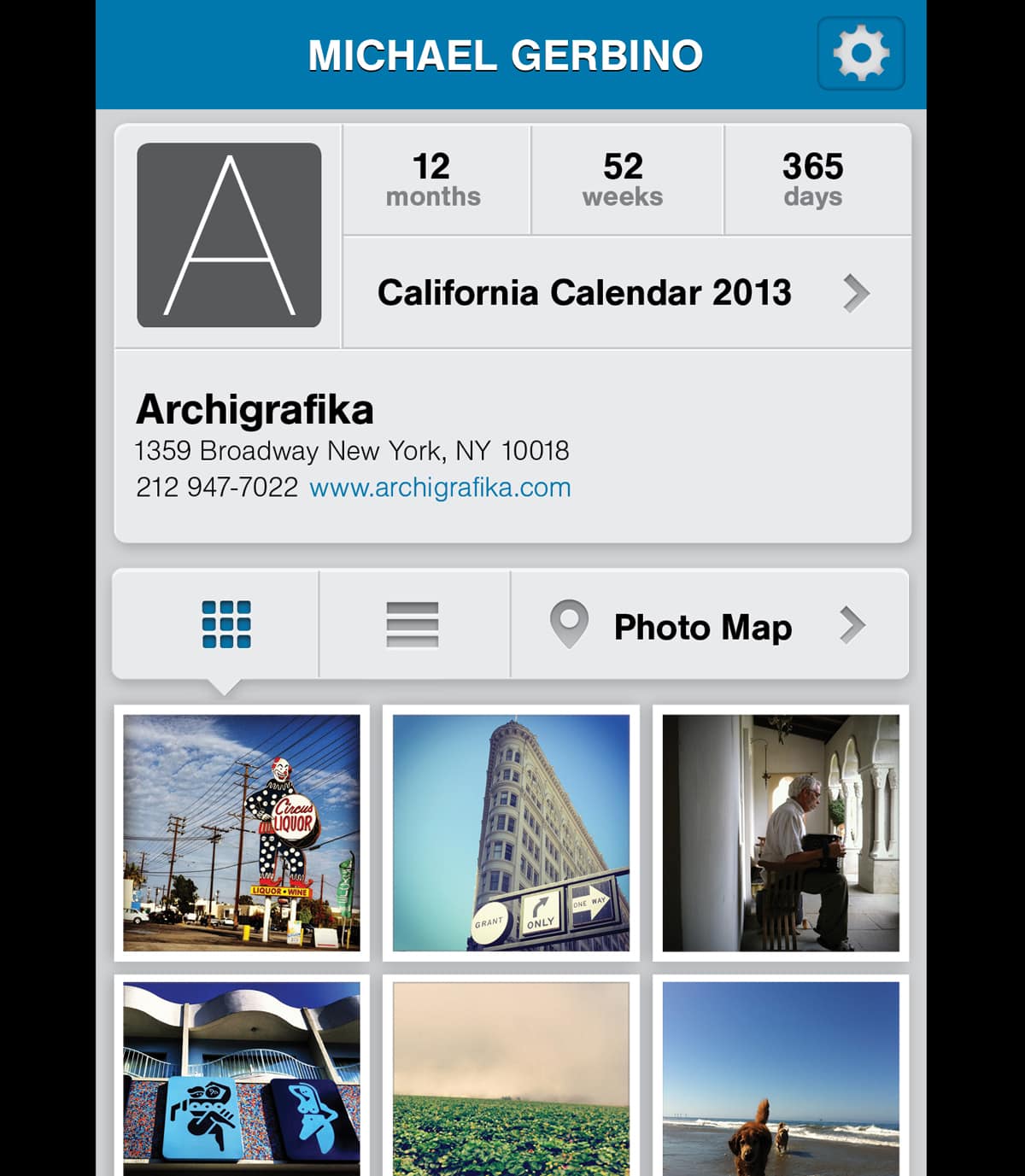Open the Circus Liquor clown sign photo
The width and height of the screenshot is (1025, 1176).
(242, 833)
